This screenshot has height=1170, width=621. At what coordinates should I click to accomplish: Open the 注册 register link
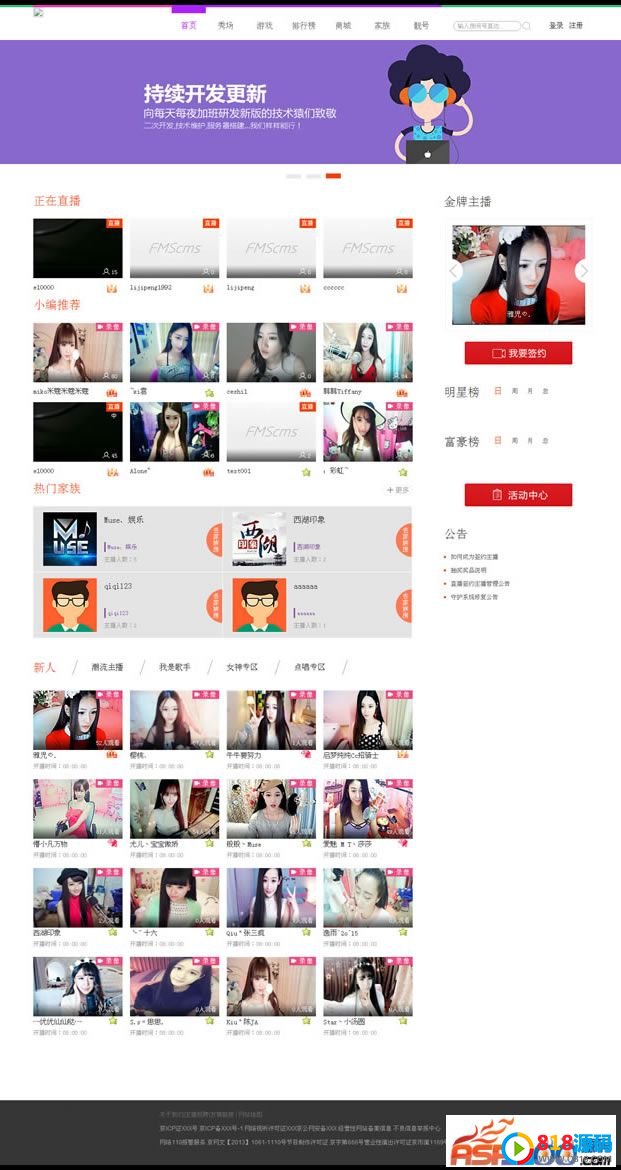tap(576, 26)
